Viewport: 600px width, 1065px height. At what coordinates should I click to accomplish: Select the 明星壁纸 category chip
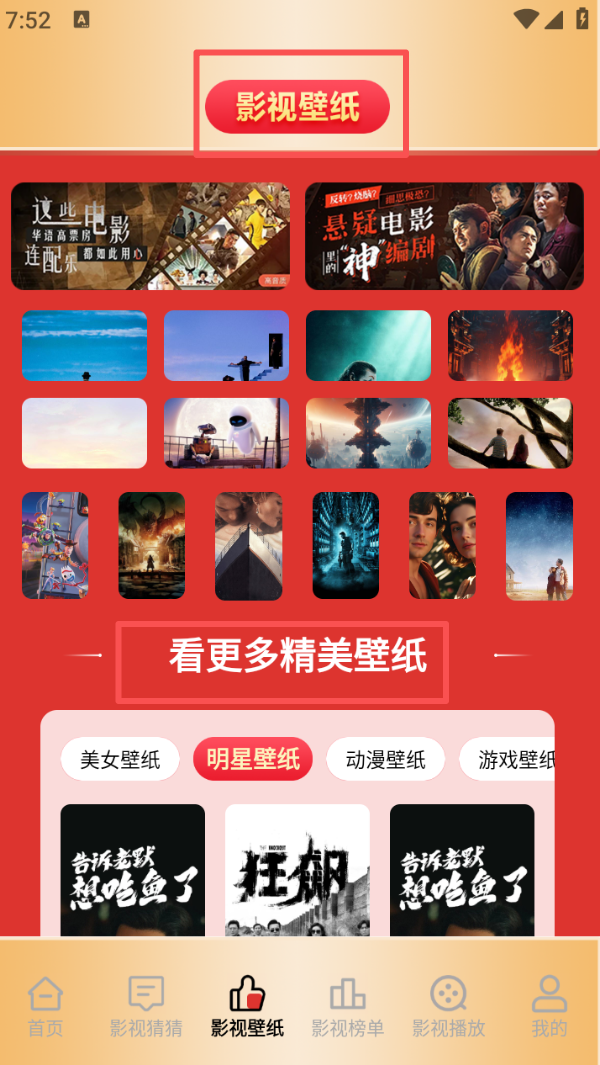(253, 760)
